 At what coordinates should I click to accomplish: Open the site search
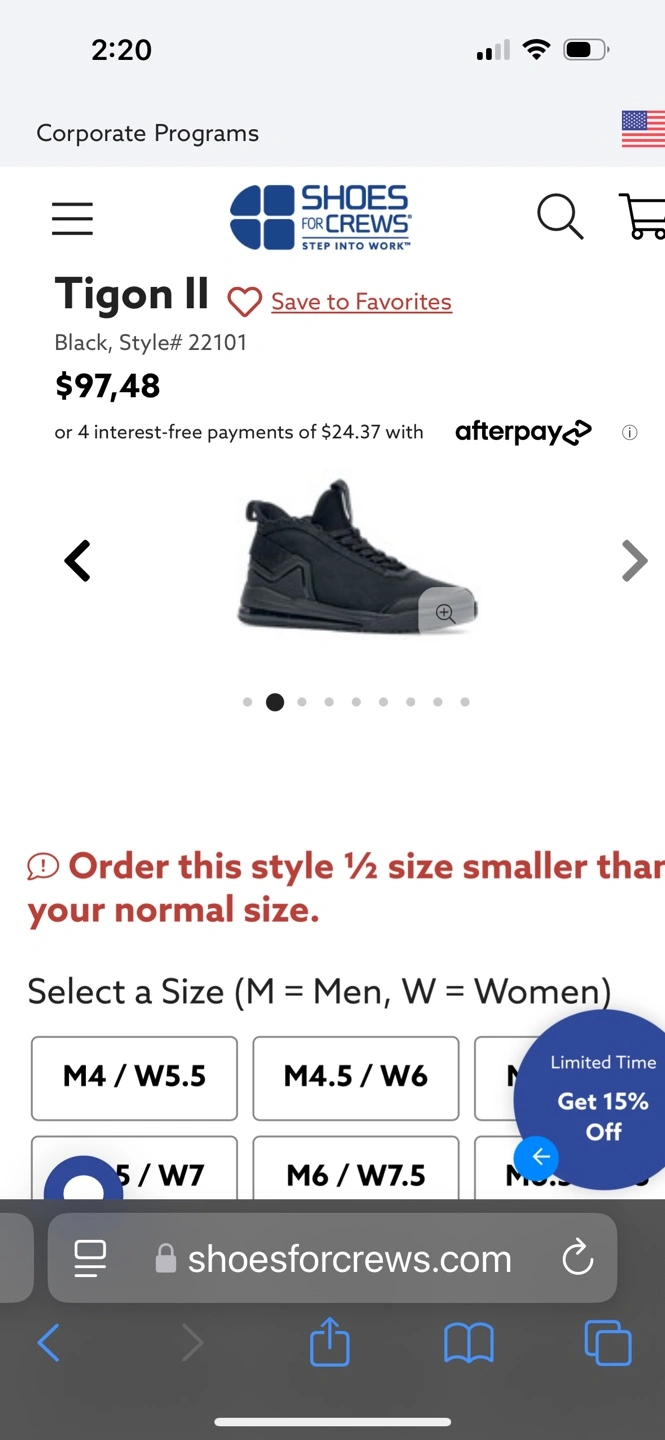560,217
